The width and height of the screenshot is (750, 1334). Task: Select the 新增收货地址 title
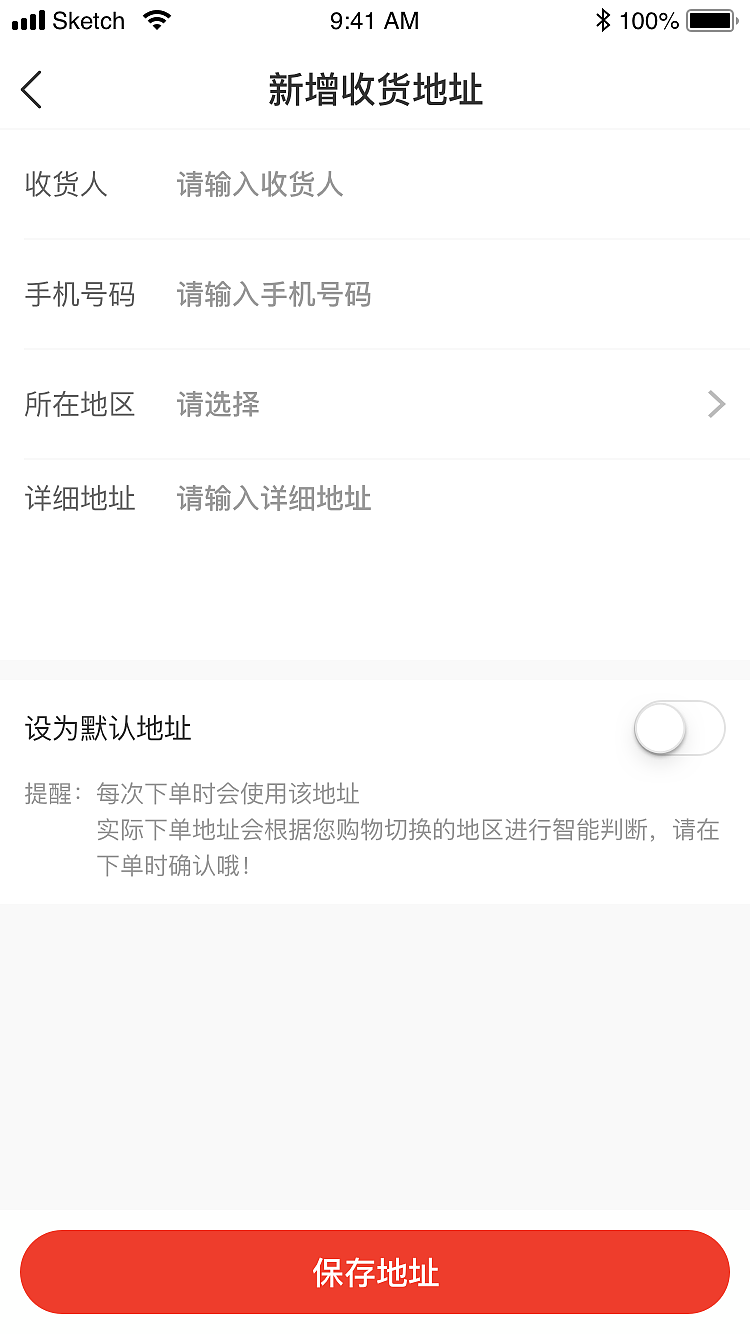coord(375,89)
